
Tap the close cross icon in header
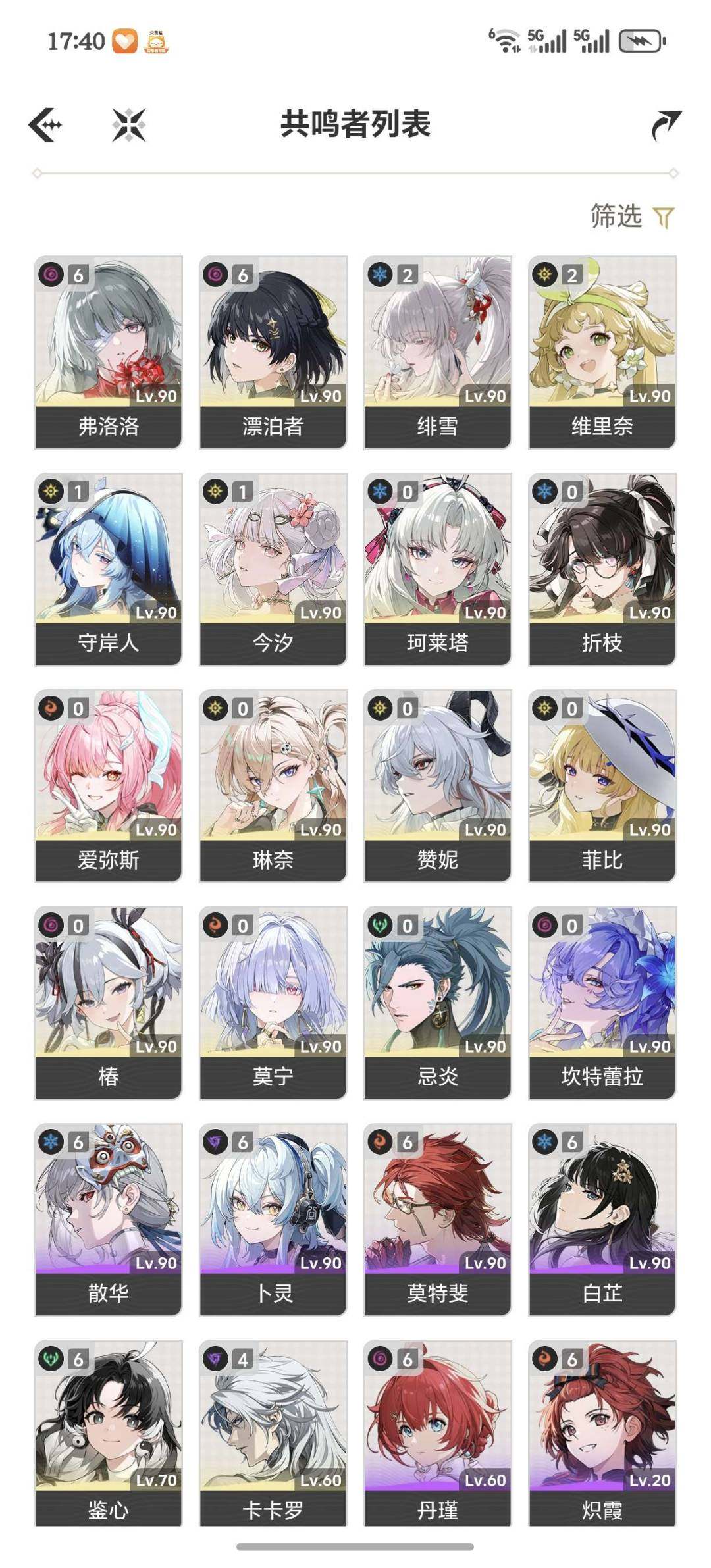click(x=128, y=124)
